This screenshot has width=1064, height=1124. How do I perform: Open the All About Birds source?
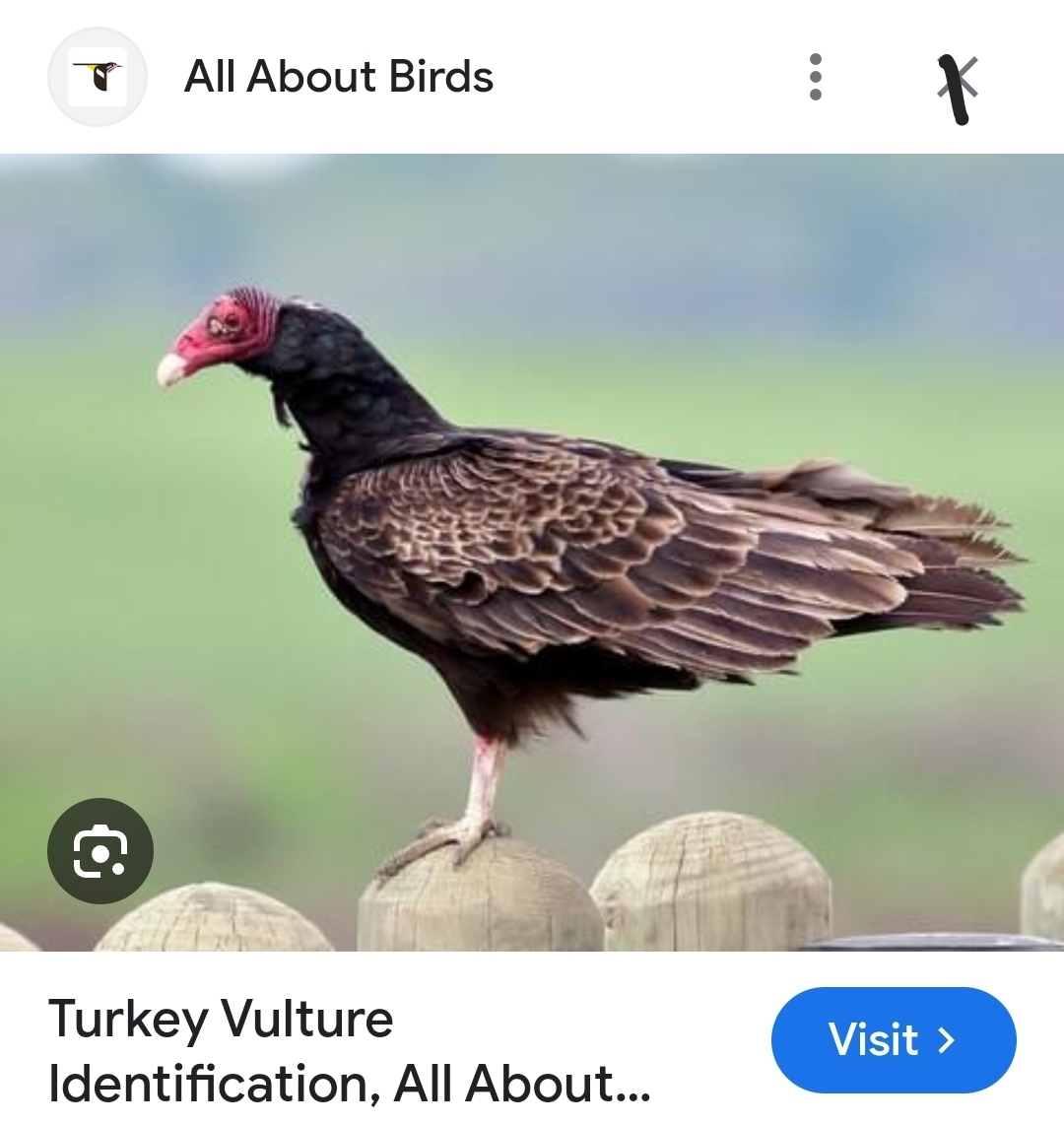338,77
